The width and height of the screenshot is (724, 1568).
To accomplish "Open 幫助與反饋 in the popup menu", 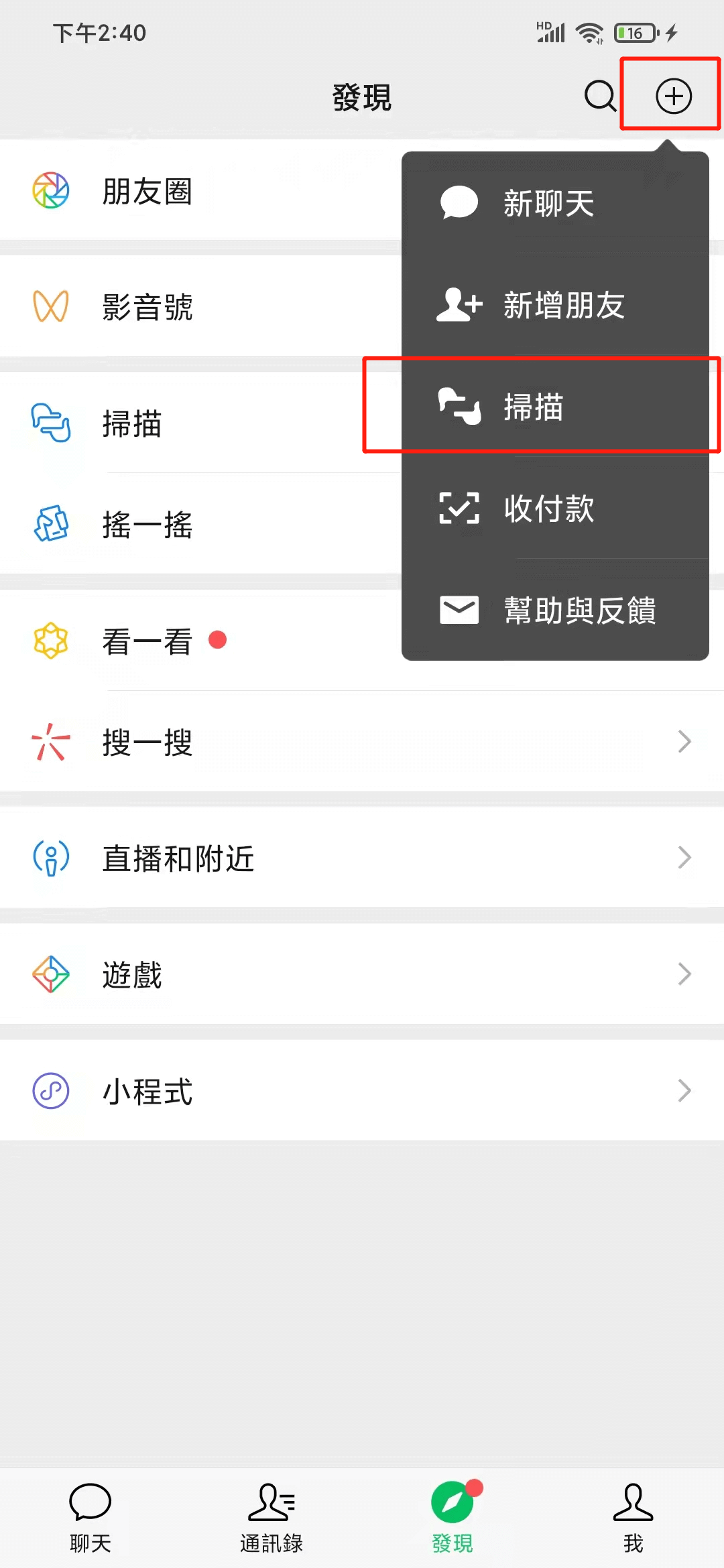I will click(x=555, y=610).
